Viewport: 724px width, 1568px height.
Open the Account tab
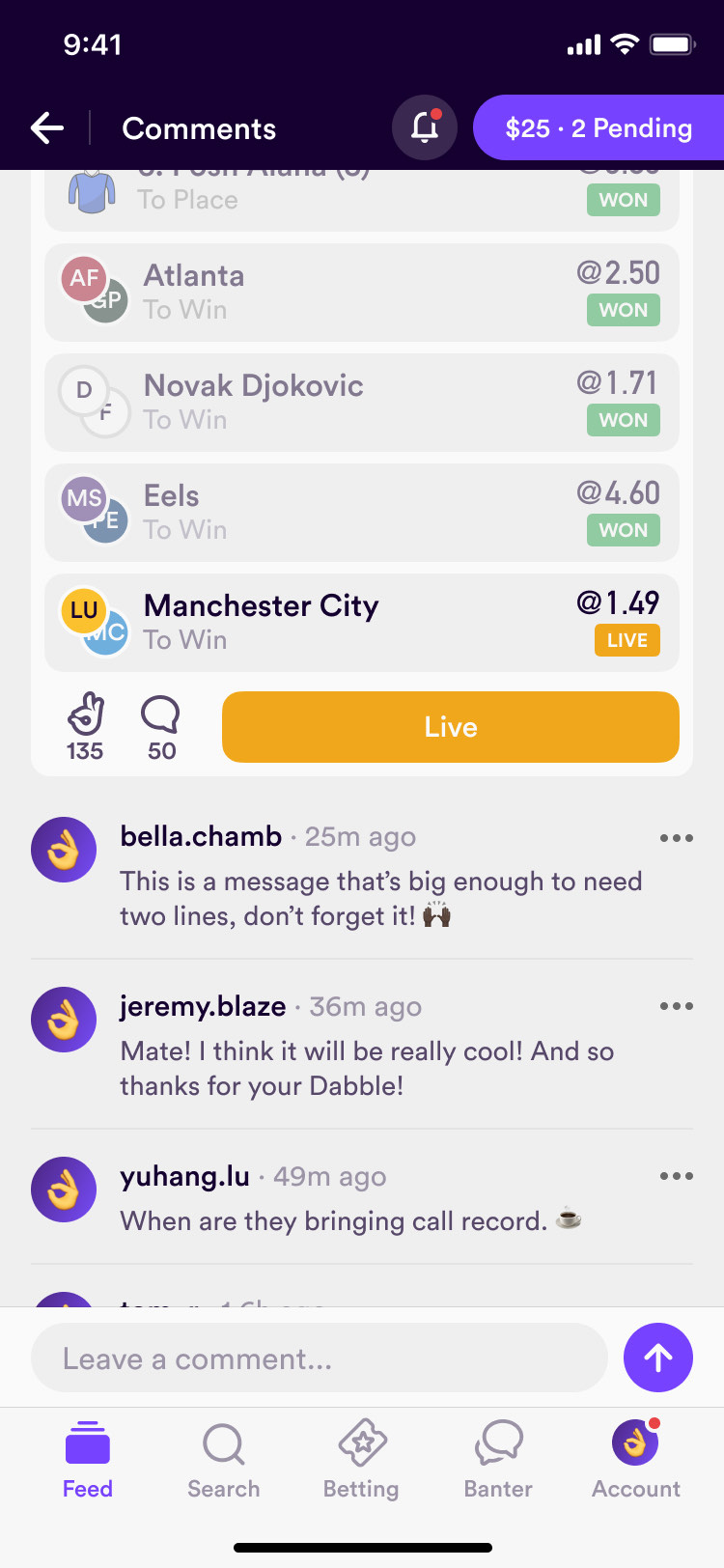(x=635, y=1460)
